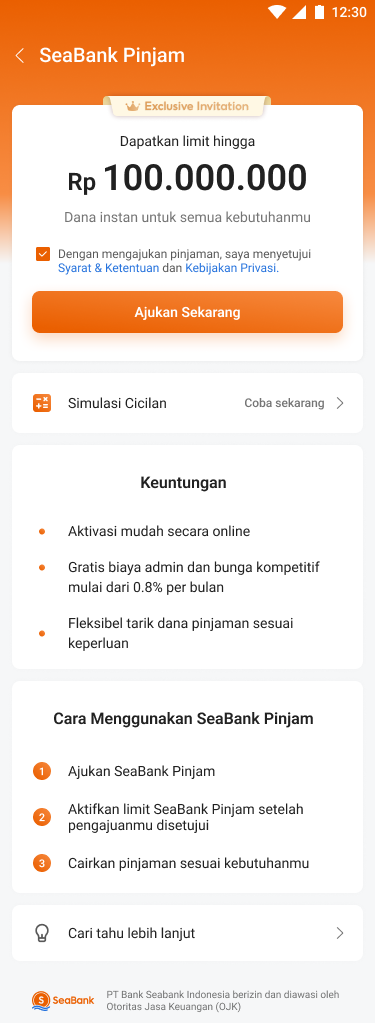Go back from SeaBank Pinjam
This screenshot has width=375, height=1023.
tap(20, 55)
